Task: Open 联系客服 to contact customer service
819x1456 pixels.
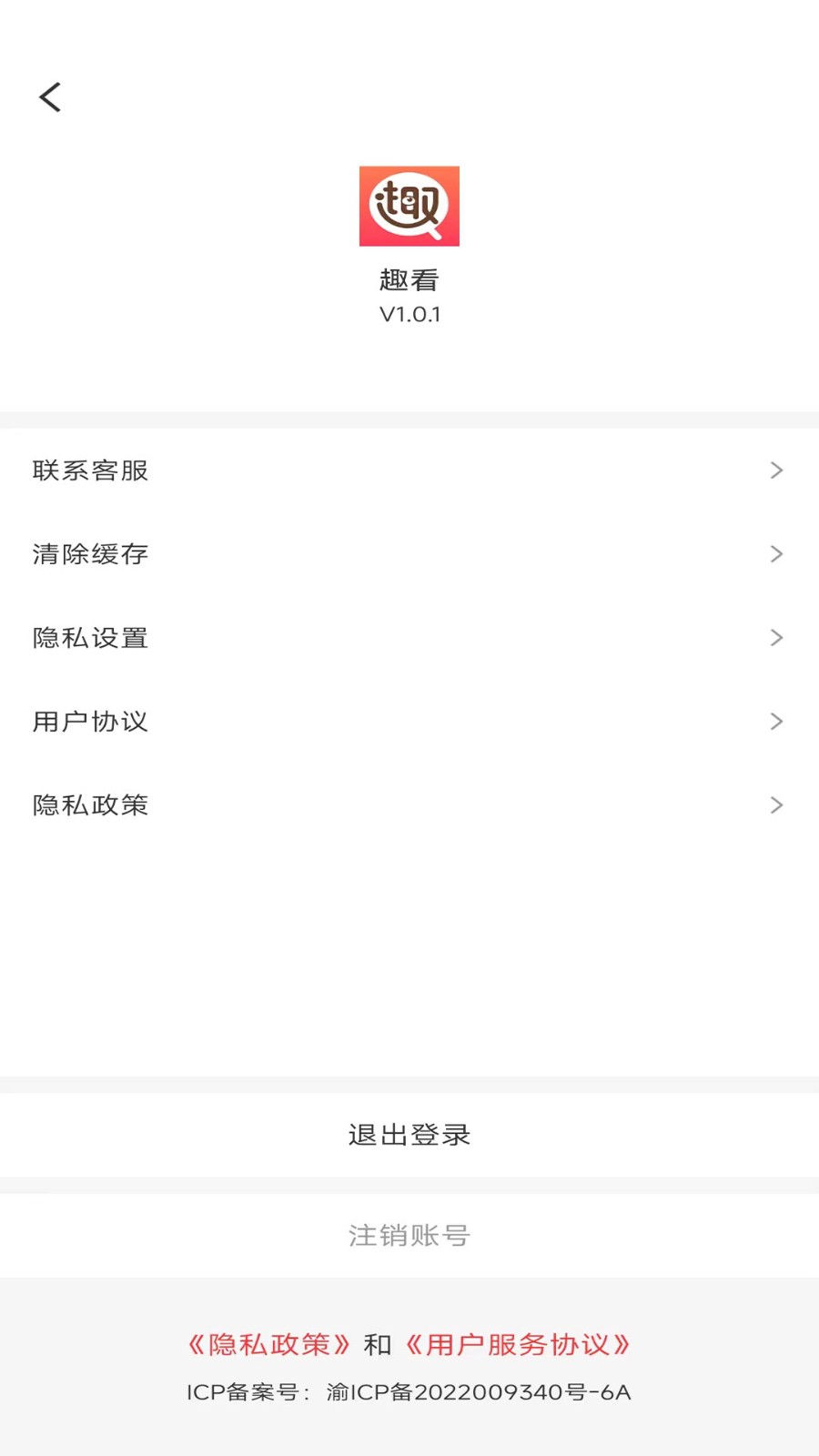Action: [90, 470]
